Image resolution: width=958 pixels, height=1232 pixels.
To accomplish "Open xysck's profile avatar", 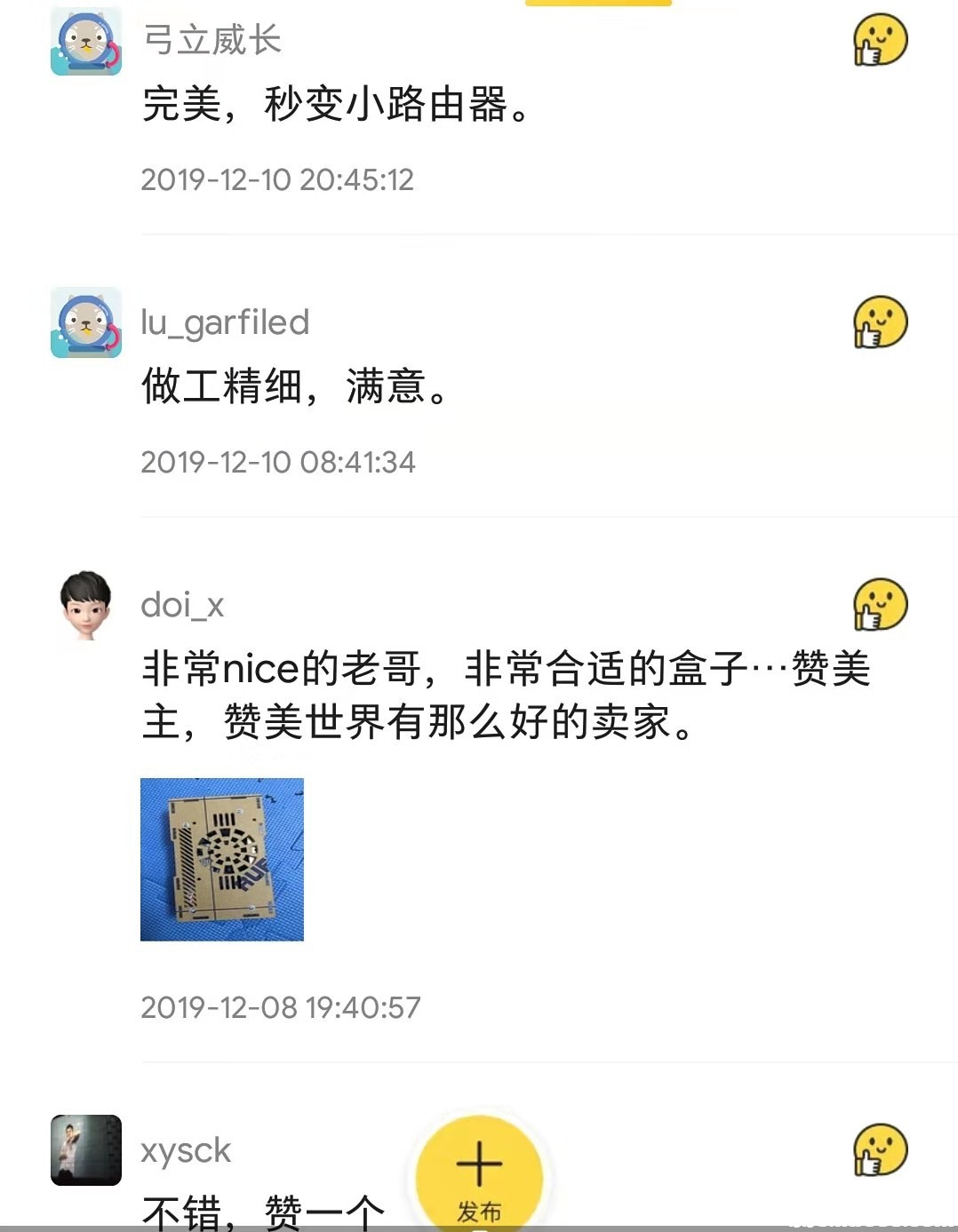I will [x=85, y=1150].
